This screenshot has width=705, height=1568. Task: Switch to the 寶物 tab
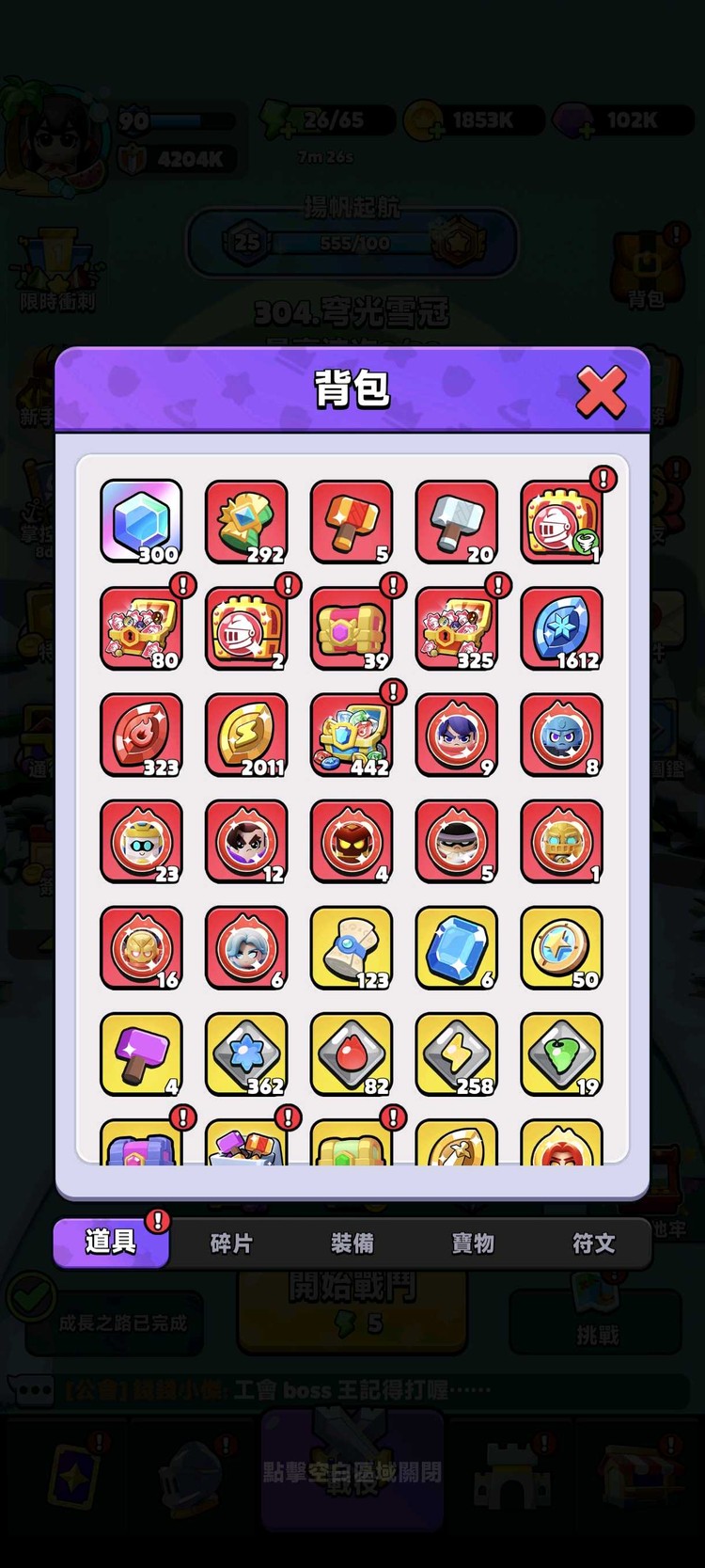473,1243
